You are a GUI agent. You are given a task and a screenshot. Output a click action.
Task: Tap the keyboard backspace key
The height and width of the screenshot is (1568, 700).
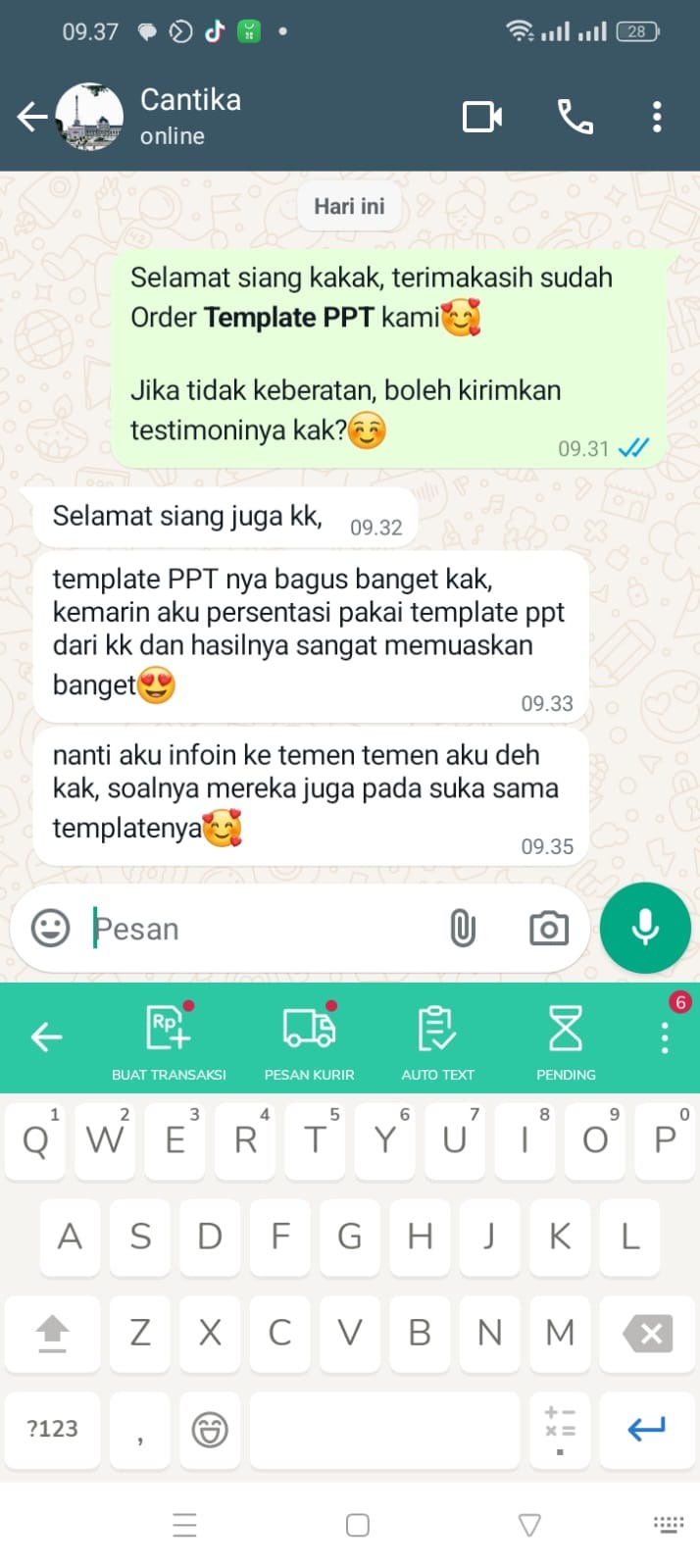[x=648, y=1333]
